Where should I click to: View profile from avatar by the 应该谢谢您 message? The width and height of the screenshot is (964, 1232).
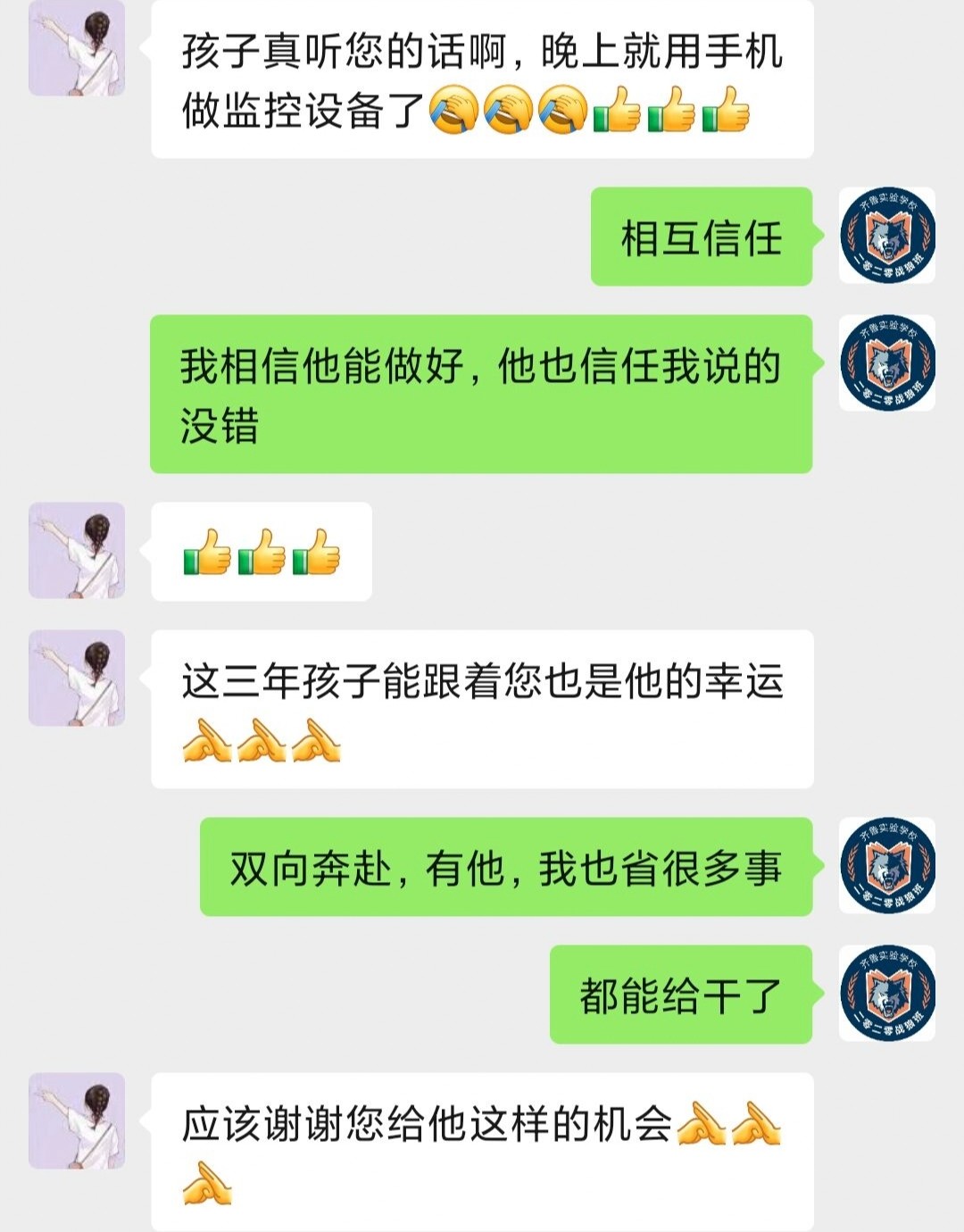77,1120
